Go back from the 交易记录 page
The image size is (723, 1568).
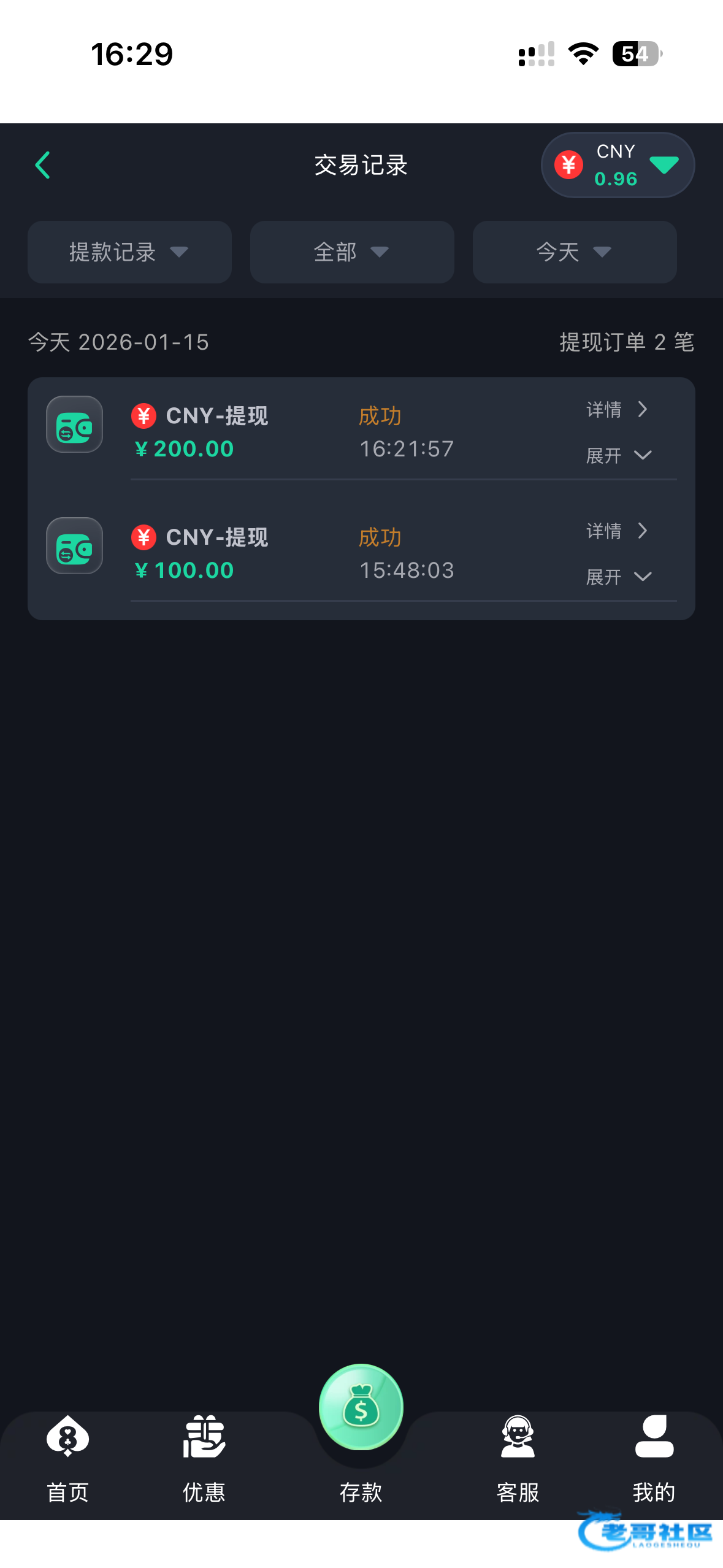click(x=42, y=165)
